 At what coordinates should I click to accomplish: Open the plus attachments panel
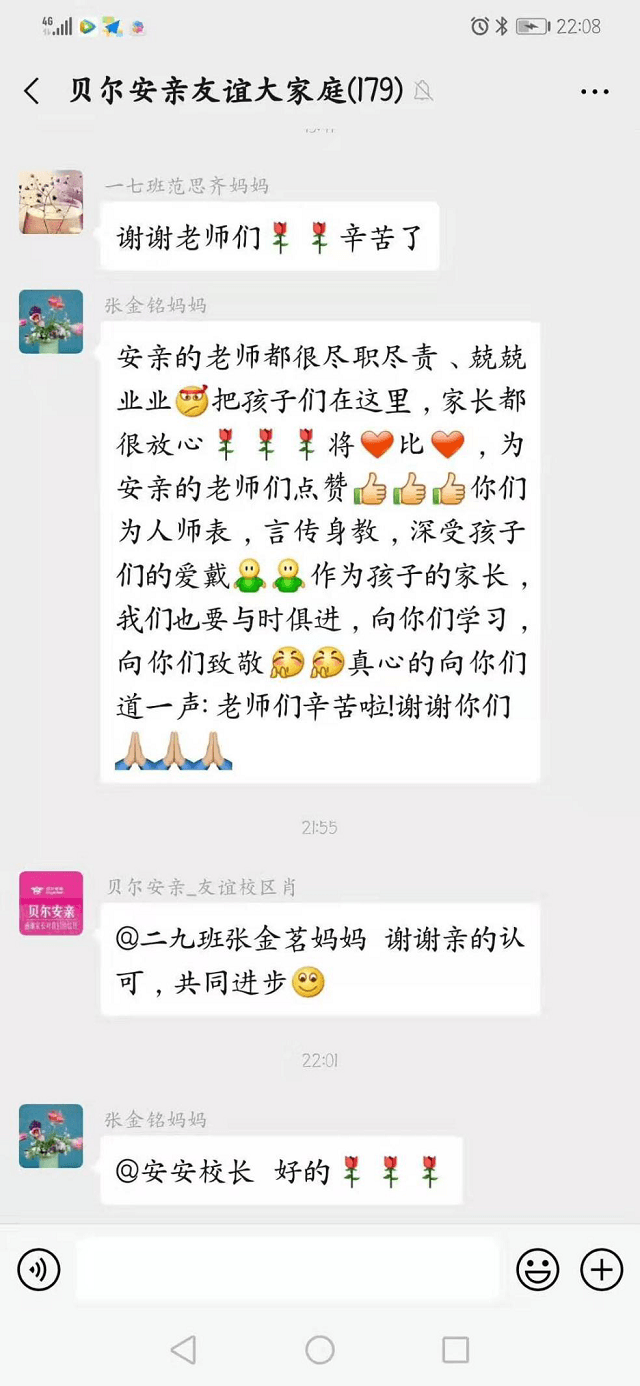click(601, 1270)
